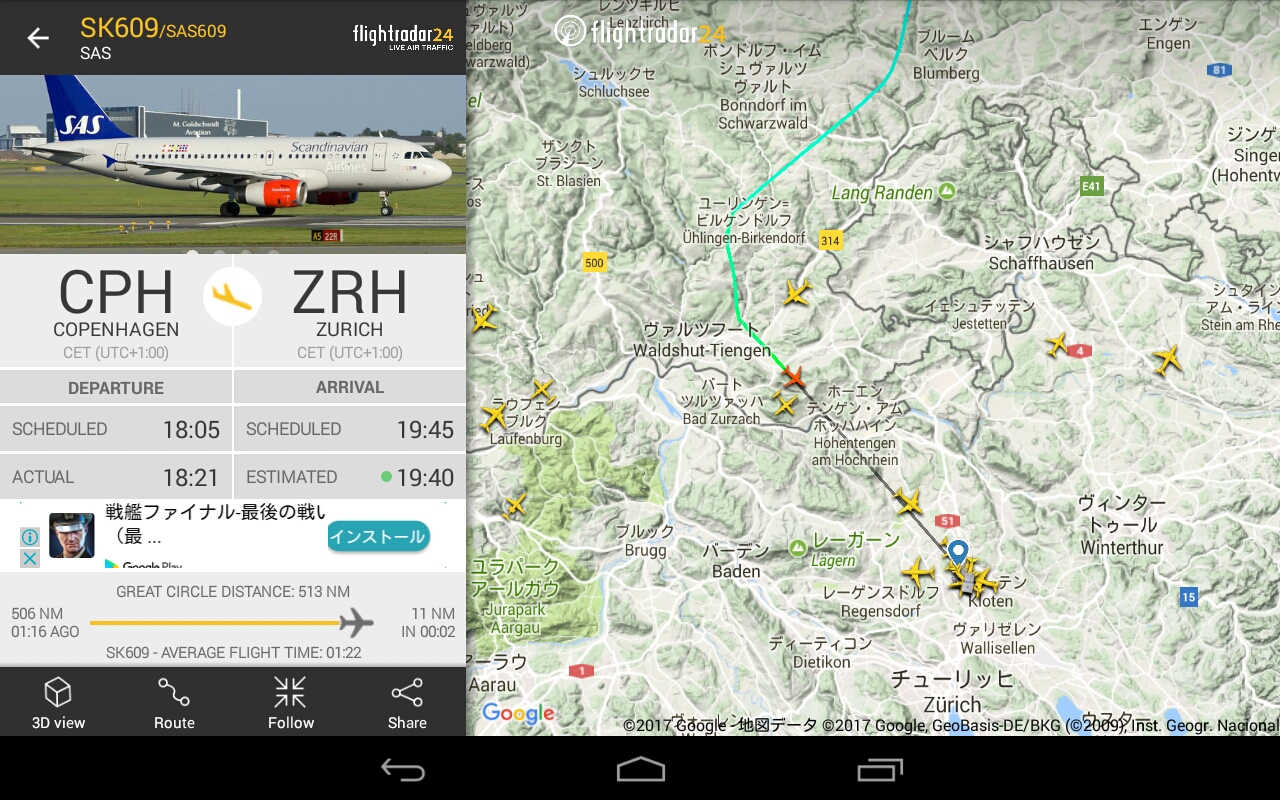Select the yellow plane near Laufenburg

pos(494,415)
